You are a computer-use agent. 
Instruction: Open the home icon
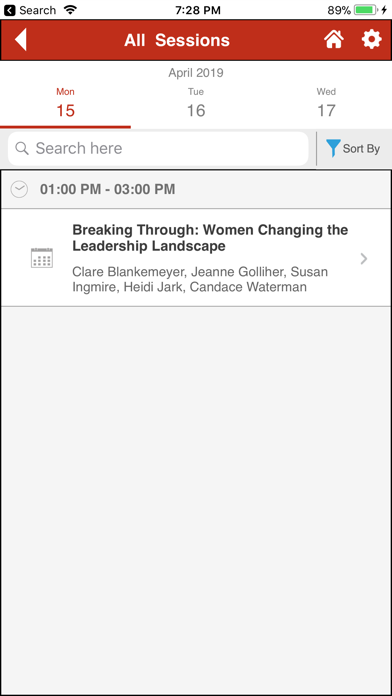334,40
